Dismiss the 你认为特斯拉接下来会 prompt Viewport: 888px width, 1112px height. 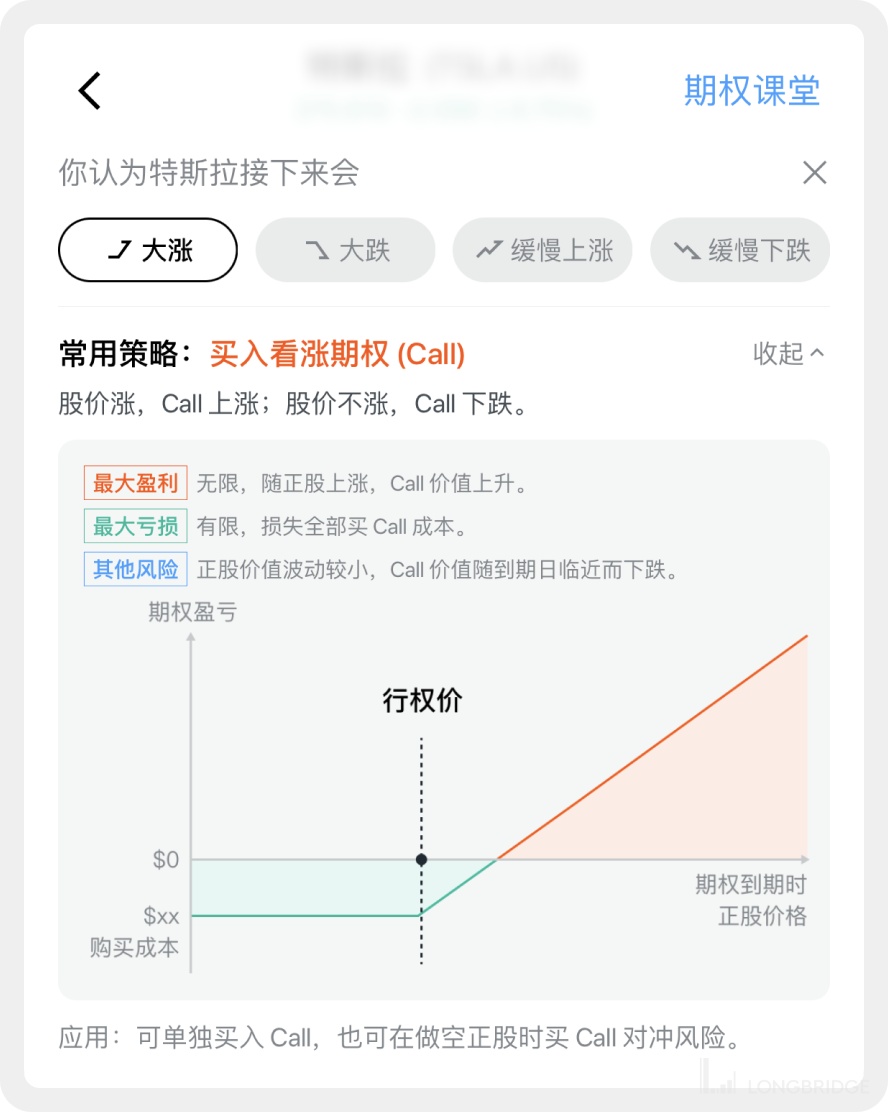(x=814, y=173)
